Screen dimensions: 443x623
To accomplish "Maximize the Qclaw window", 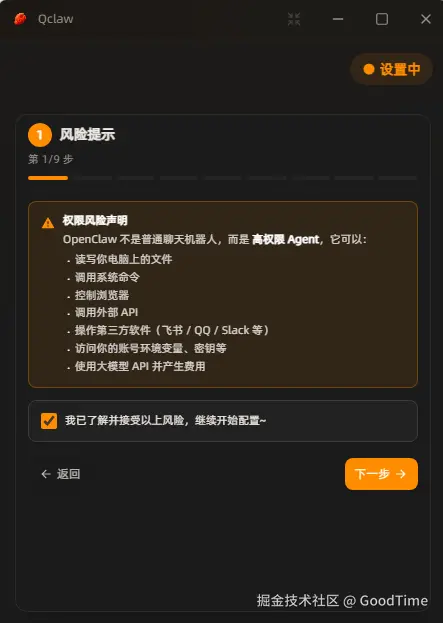I will (x=382, y=19).
